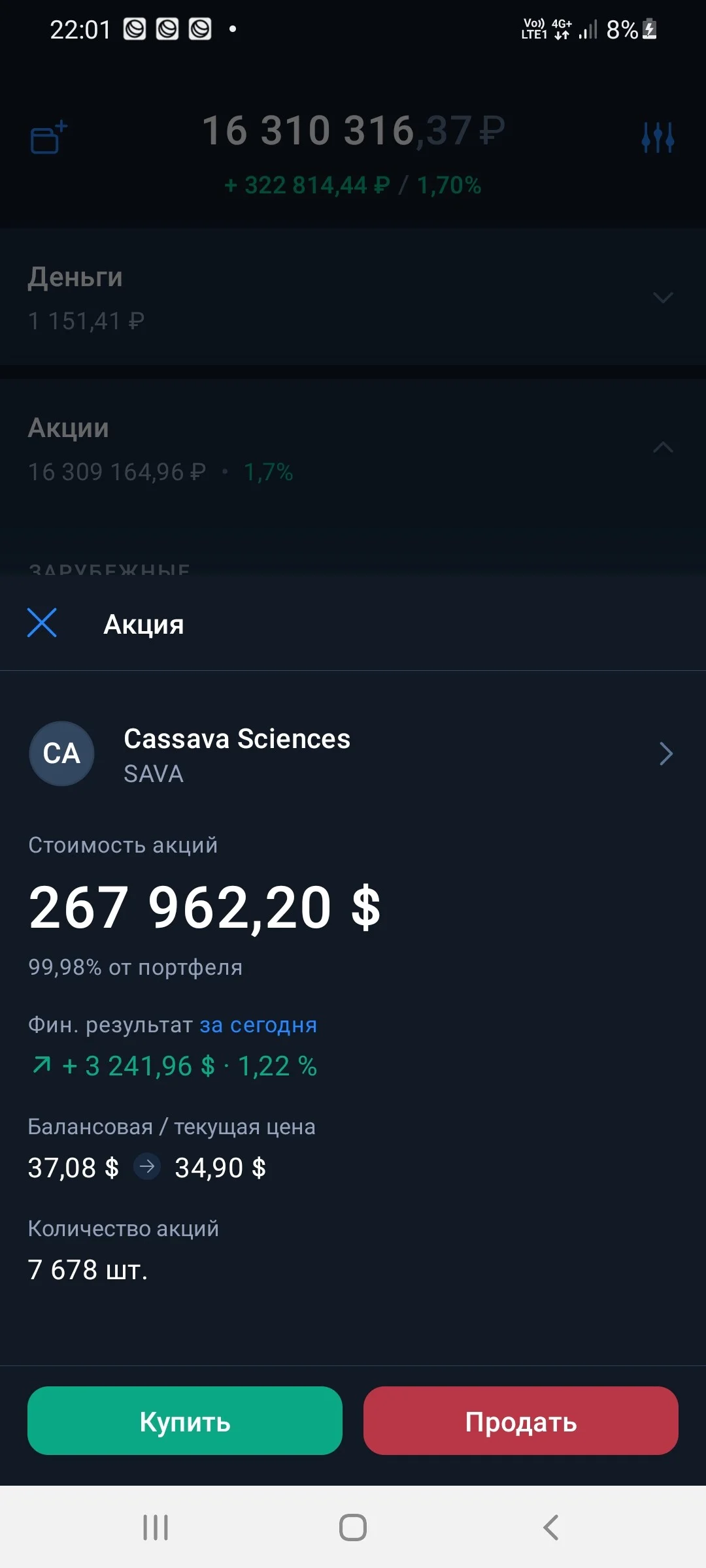Change the 'за сегодня' result period
The height and width of the screenshot is (1568, 706).
[258, 1025]
